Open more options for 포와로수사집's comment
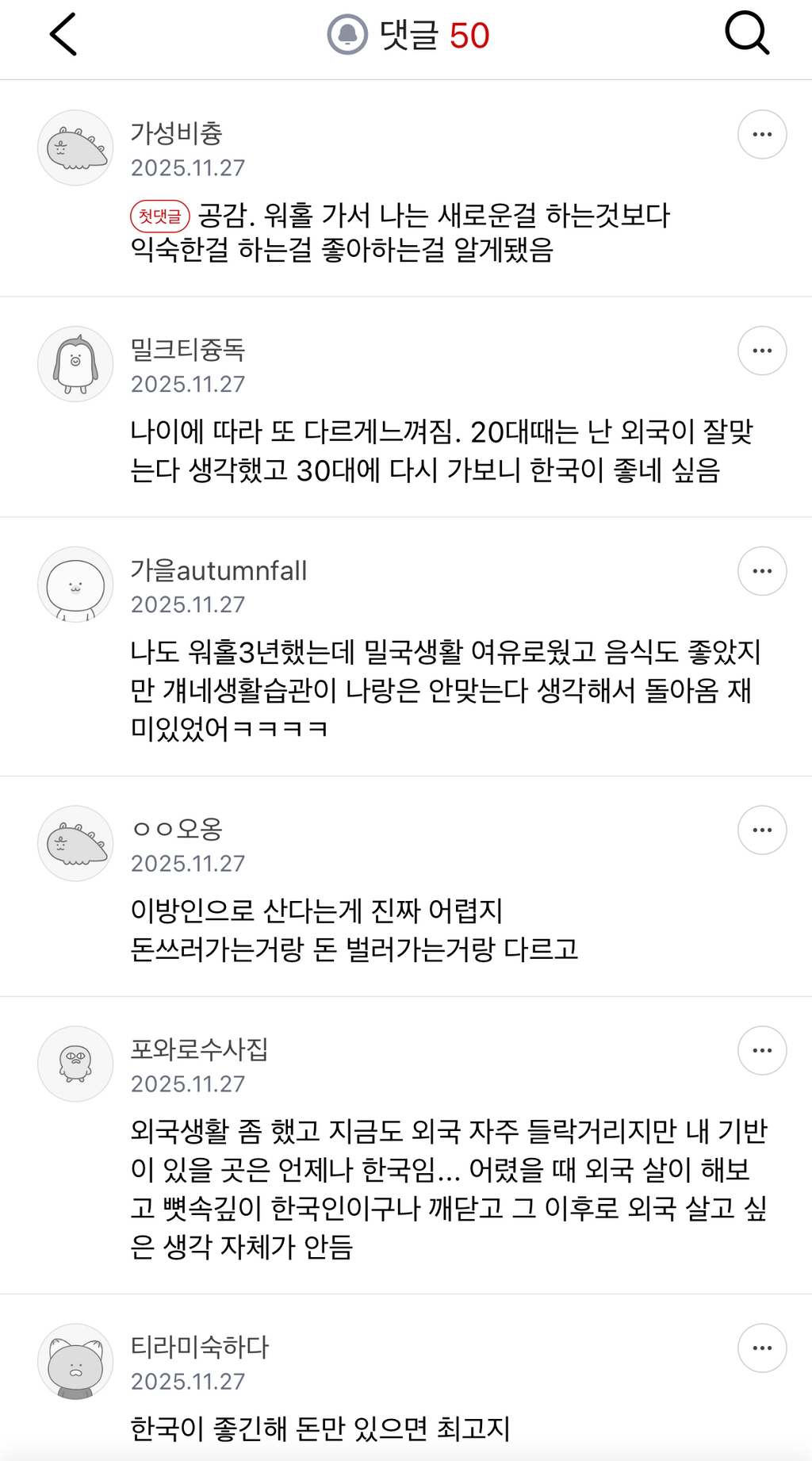The image size is (812, 1461). click(762, 1051)
